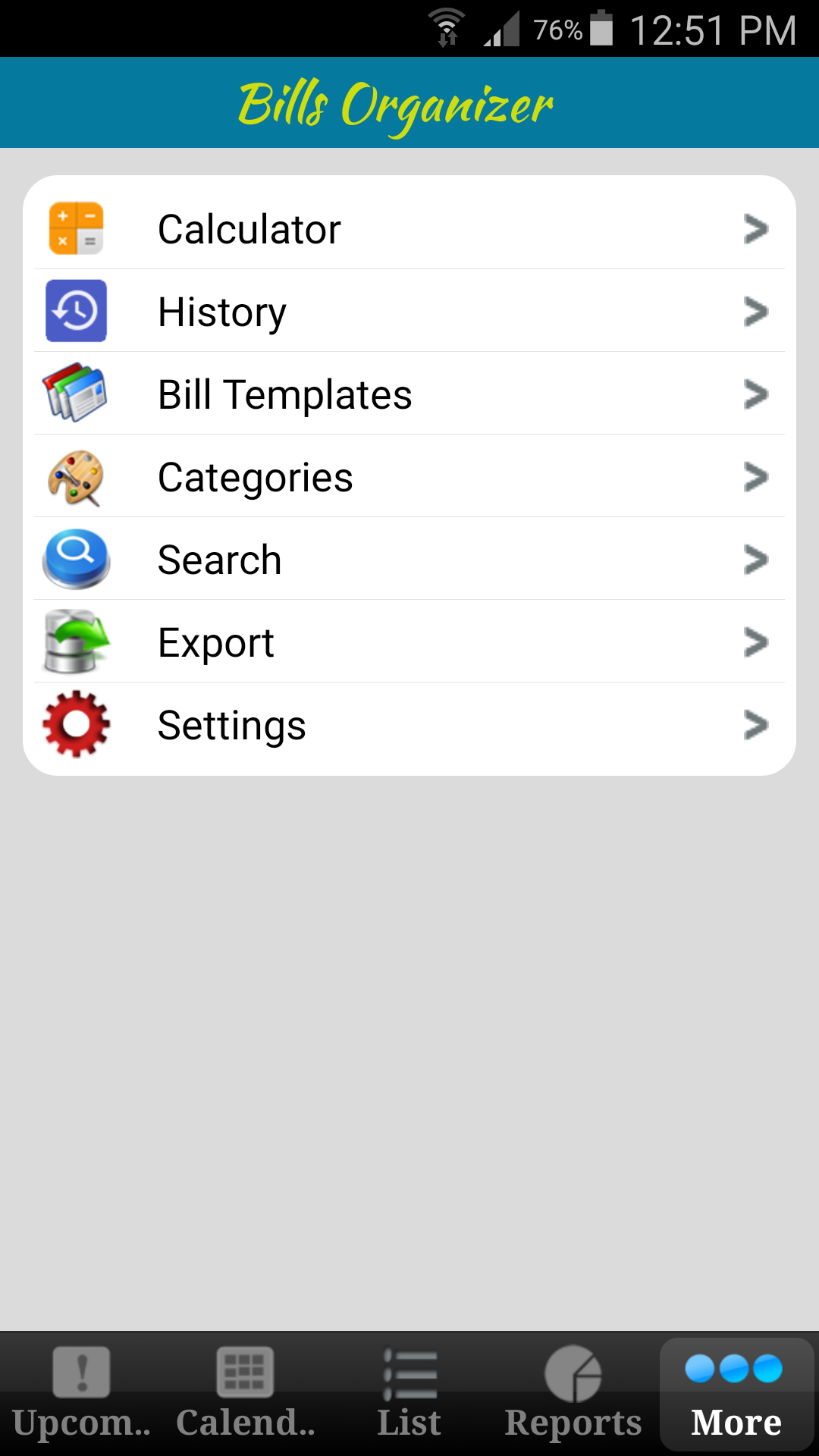Open the Settings gear icon
The width and height of the screenshot is (819, 1456).
pyautogui.click(x=76, y=724)
